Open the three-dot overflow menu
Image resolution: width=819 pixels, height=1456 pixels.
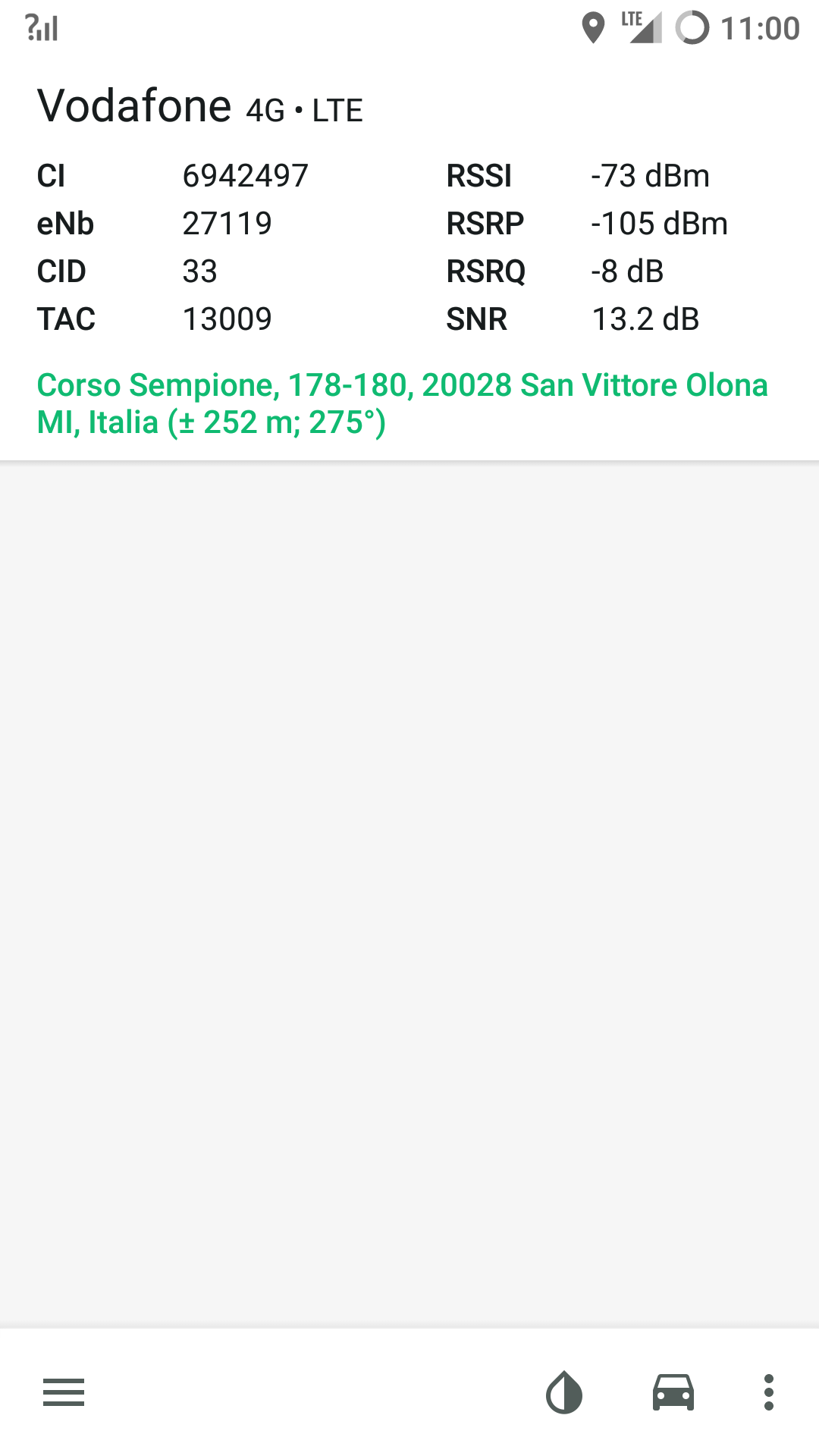pyautogui.click(x=769, y=1392)
